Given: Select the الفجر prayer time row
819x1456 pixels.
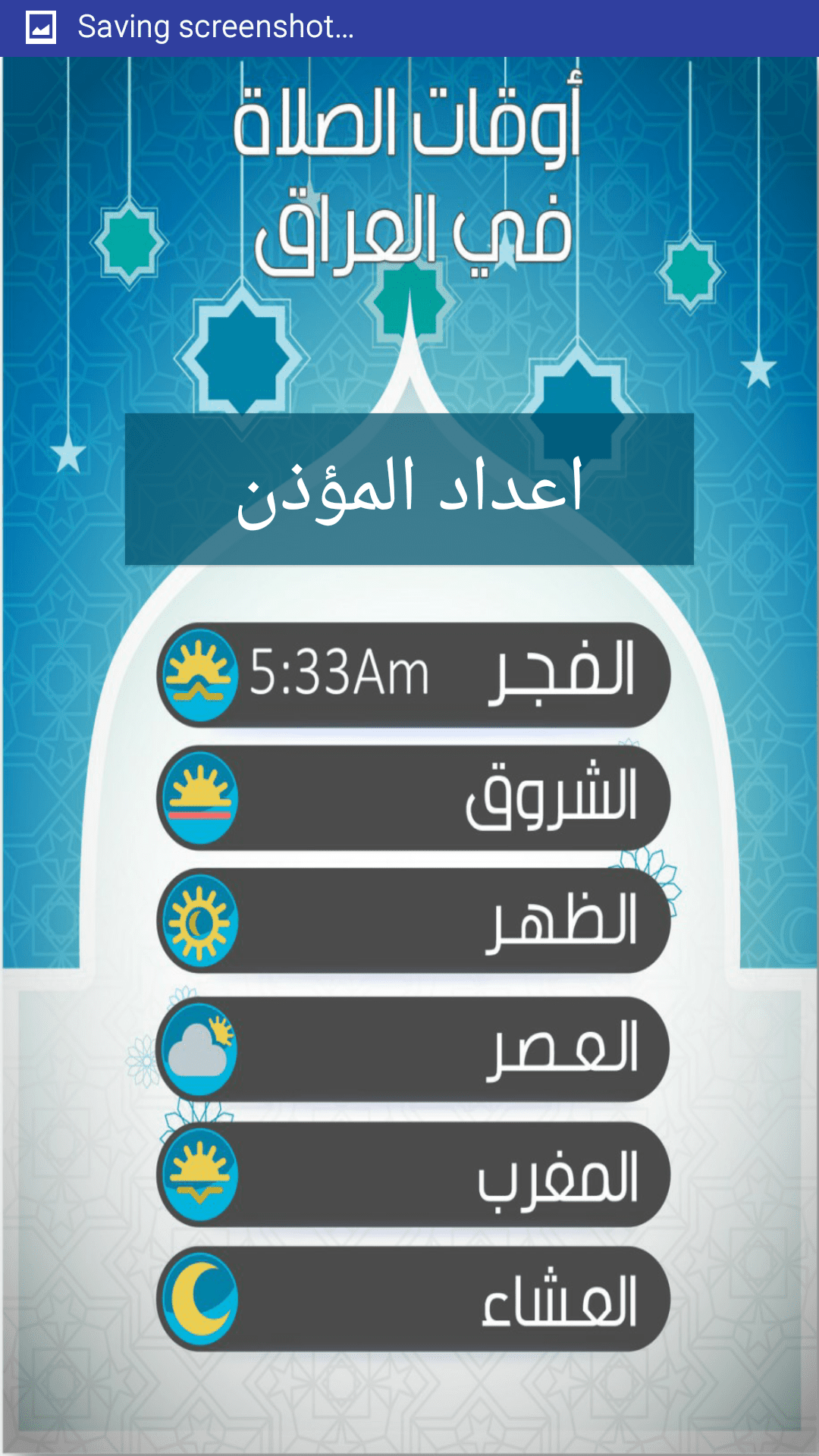Looking at the screenshot, I should (x=413, y=674).
